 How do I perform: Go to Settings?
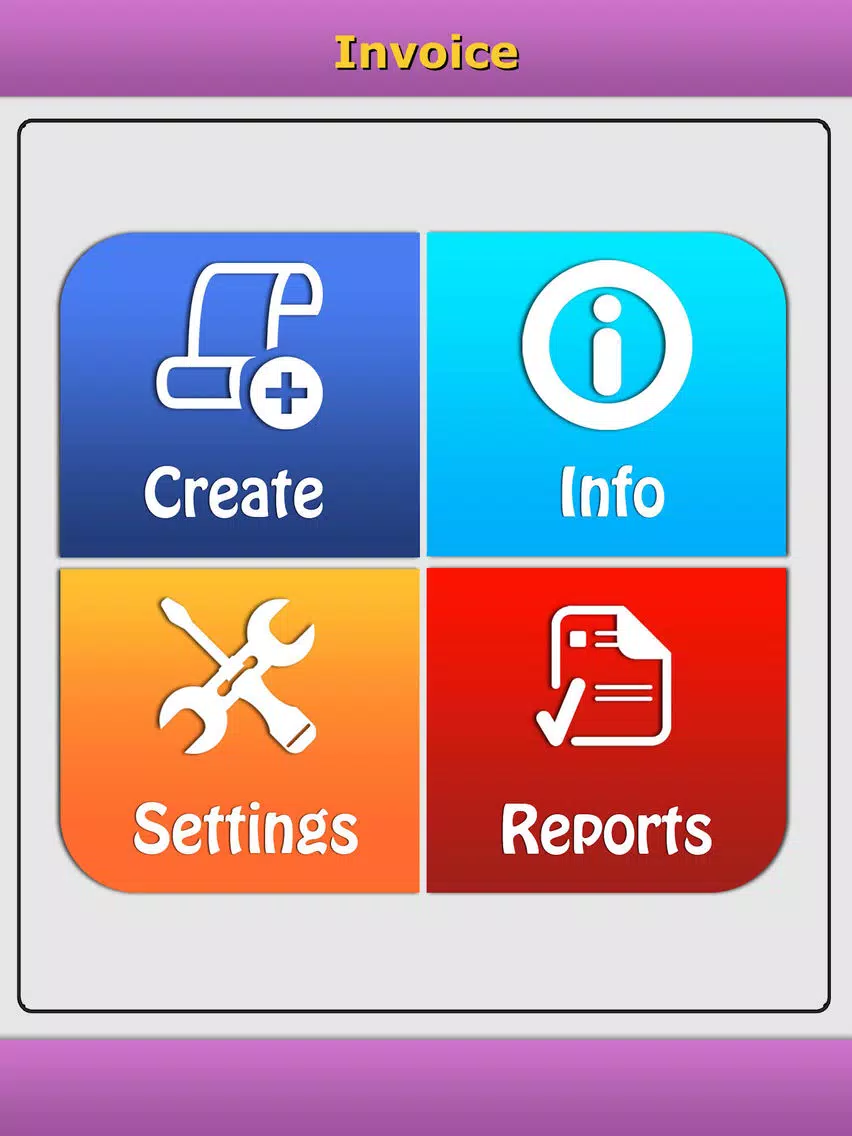[239, 730]
